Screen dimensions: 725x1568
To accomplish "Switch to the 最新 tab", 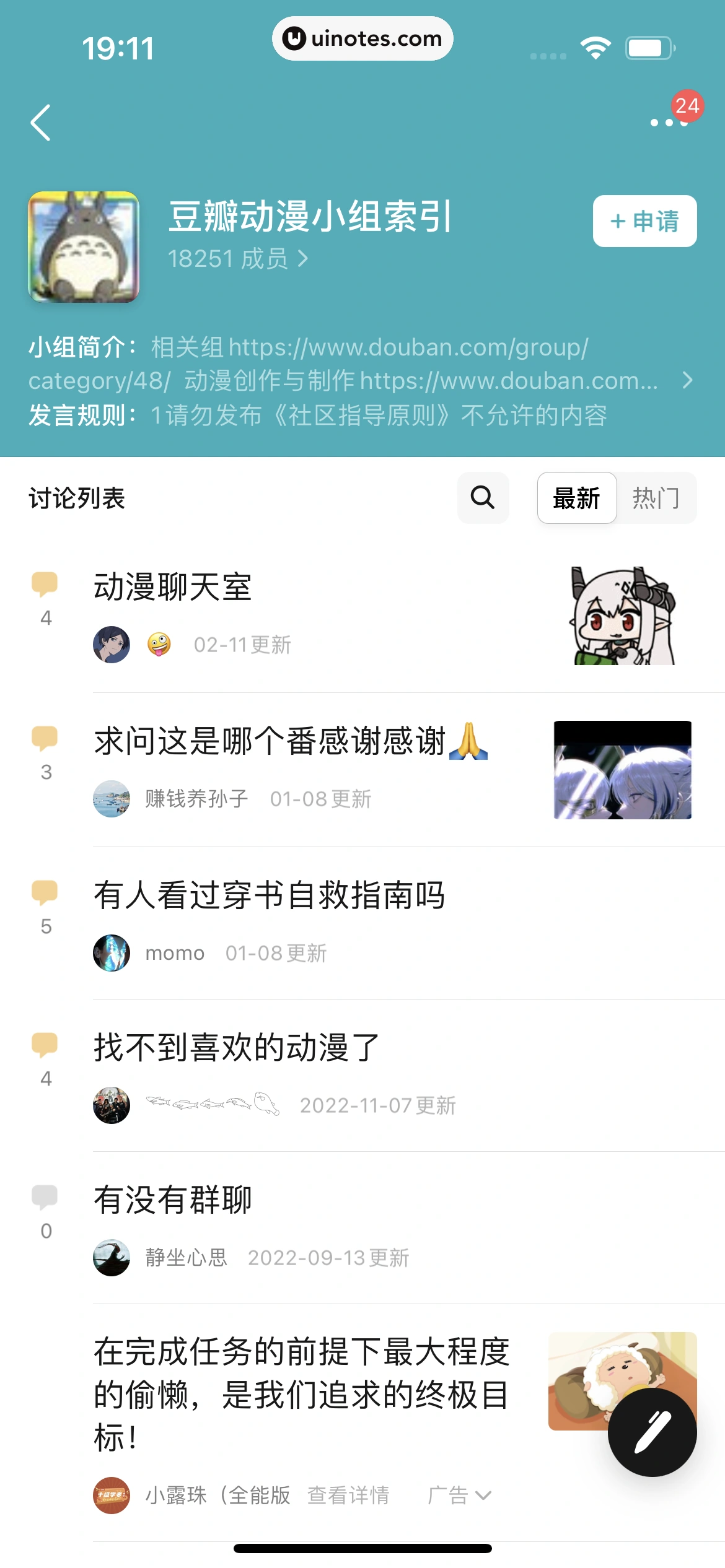I will click(576, 498).
